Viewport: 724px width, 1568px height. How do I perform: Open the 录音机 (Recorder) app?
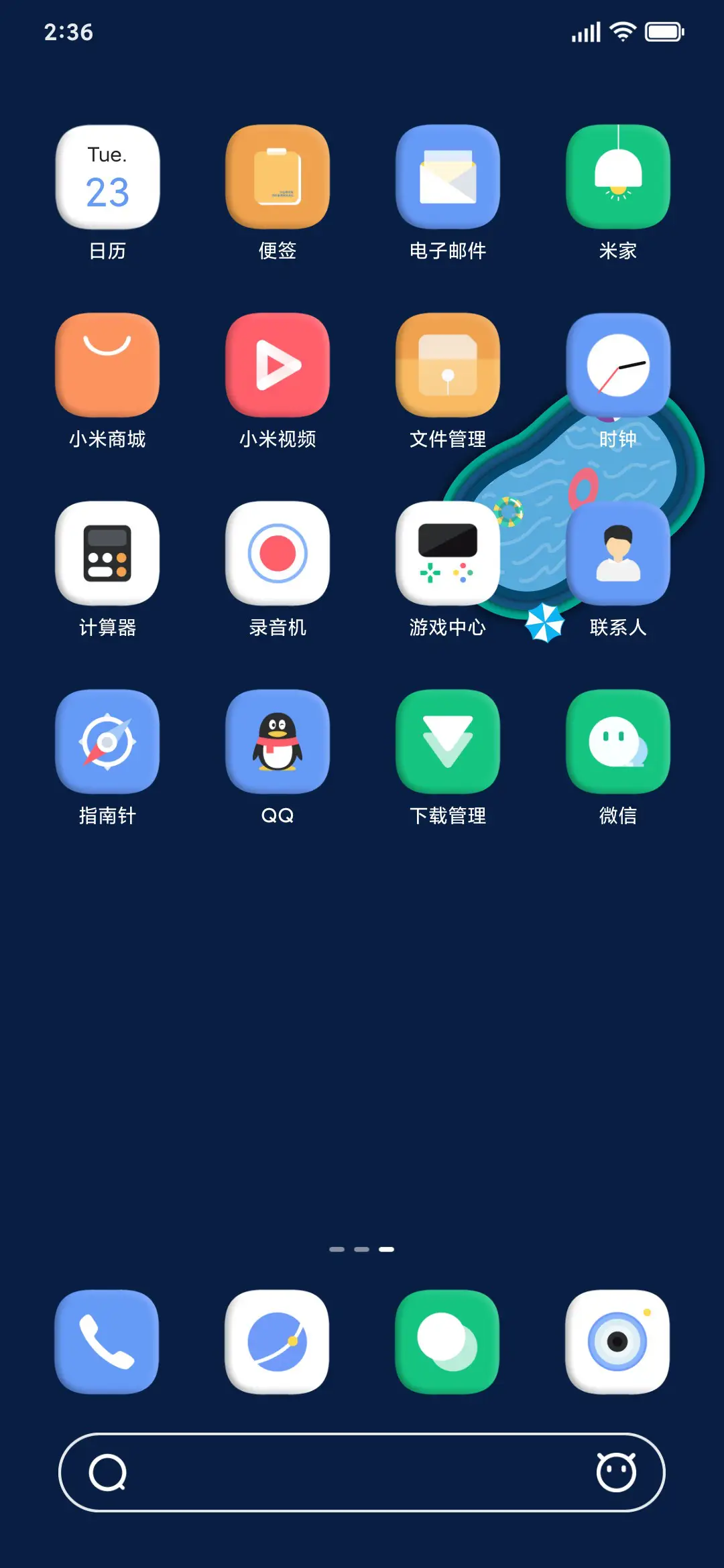[278, 553]
